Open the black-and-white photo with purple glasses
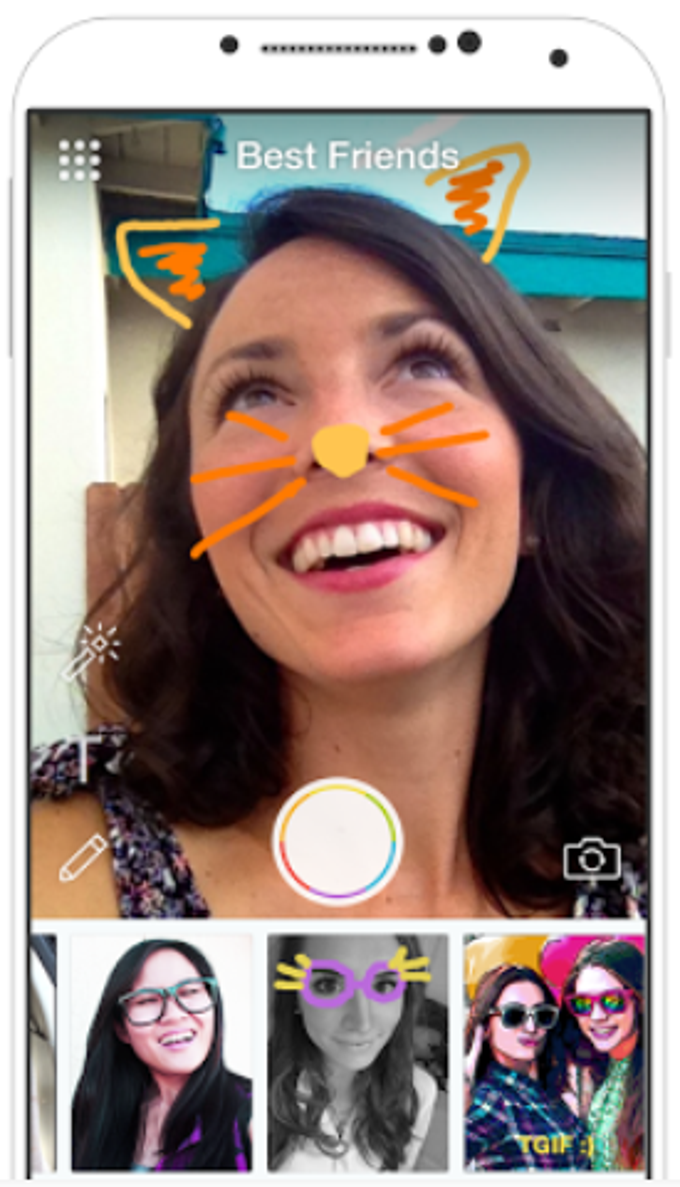 point(357,1052)
